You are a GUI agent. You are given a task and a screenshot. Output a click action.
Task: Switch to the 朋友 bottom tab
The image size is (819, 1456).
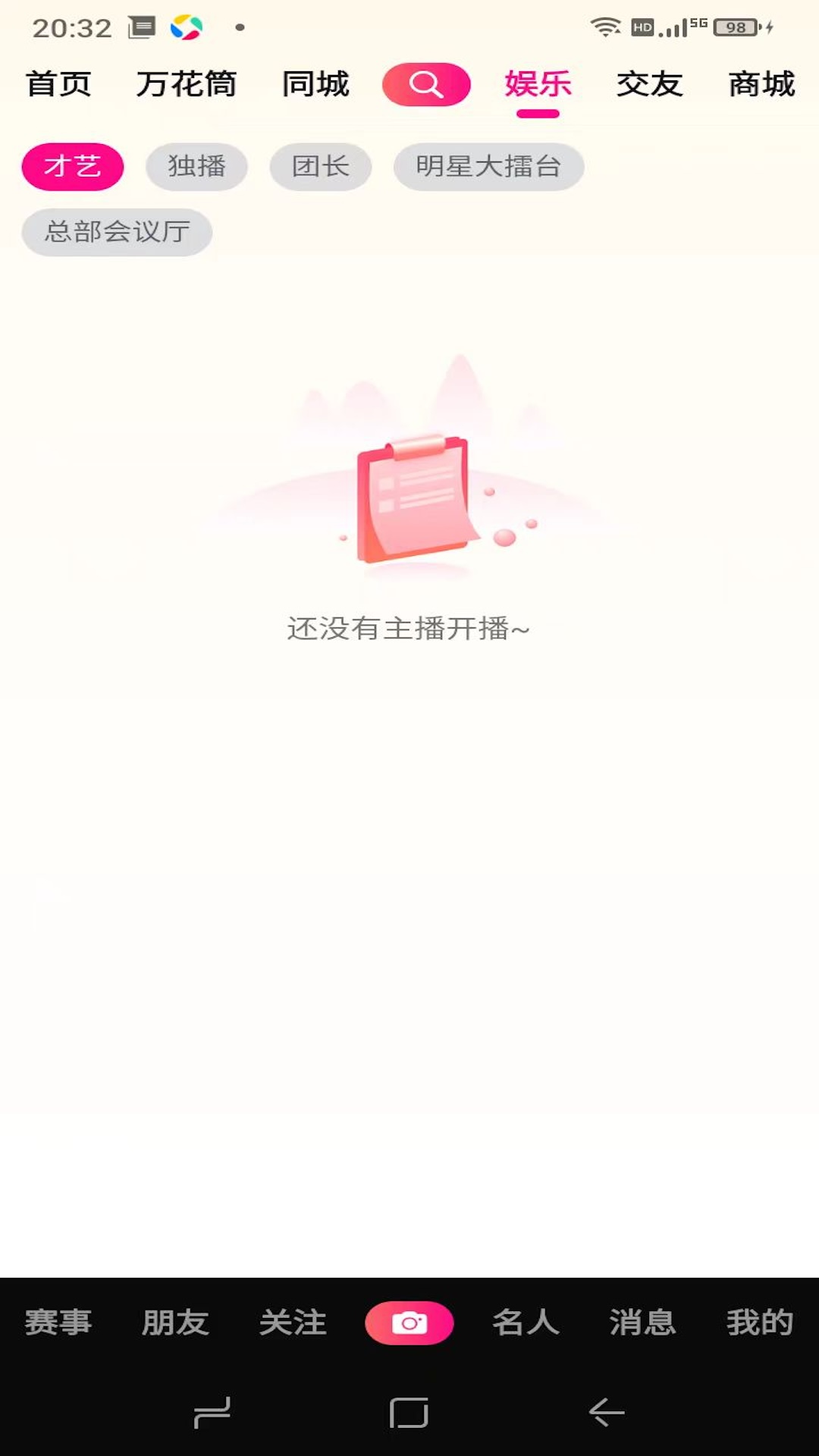click(175, 1323)
